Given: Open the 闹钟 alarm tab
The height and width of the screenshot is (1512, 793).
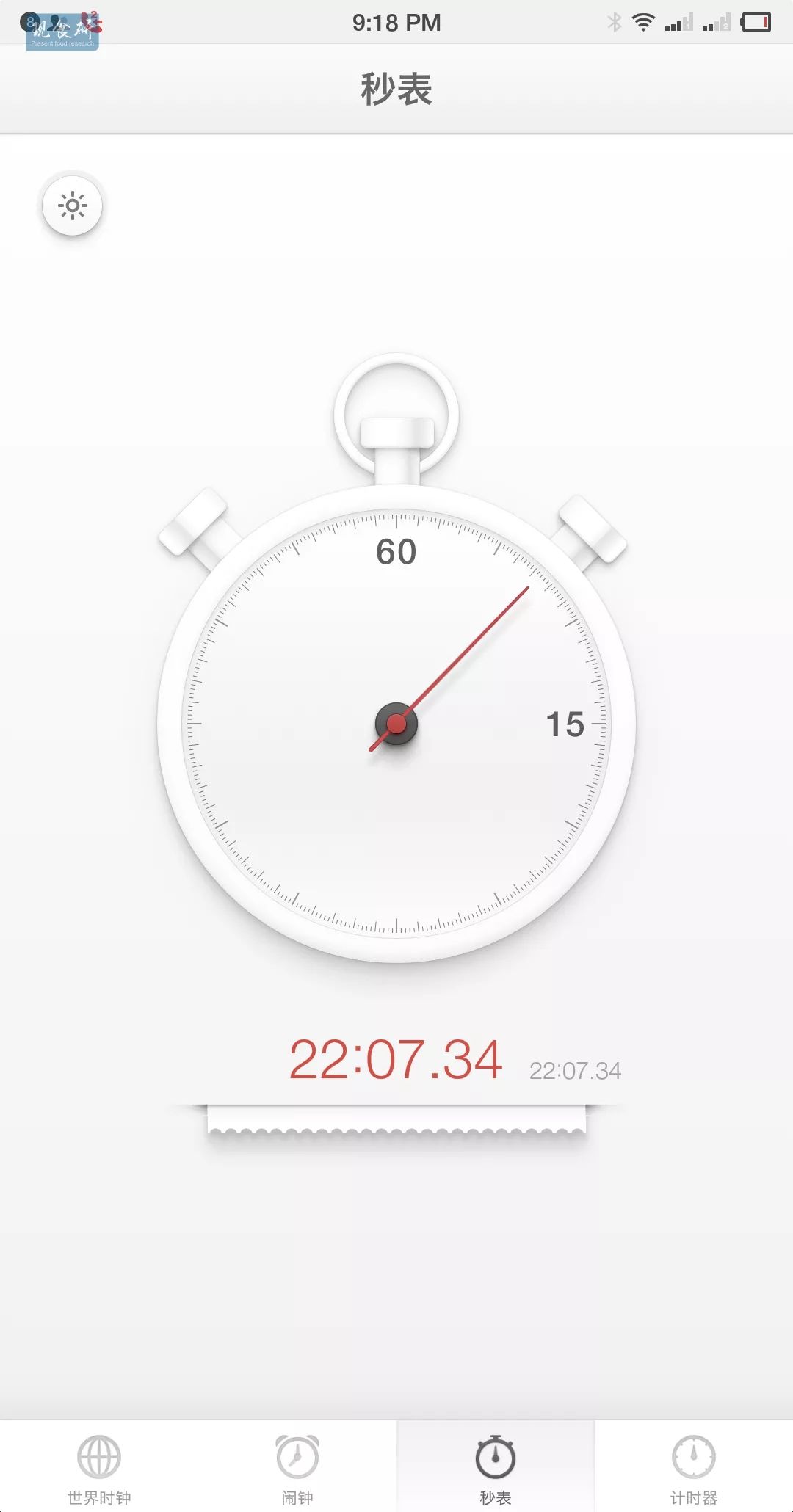Looking at the screenshot, I should coord(297,1468).
